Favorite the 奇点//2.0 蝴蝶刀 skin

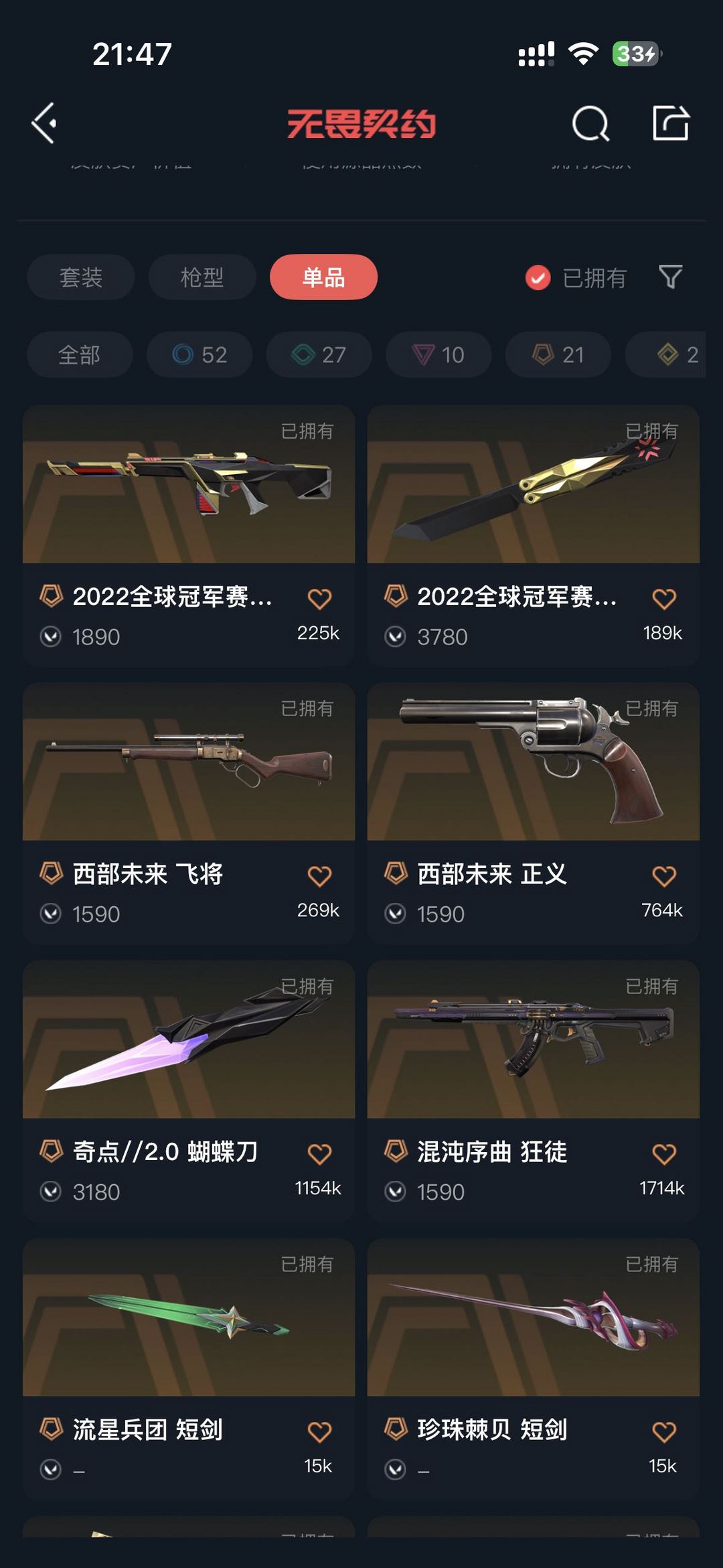coord(319,1153)
